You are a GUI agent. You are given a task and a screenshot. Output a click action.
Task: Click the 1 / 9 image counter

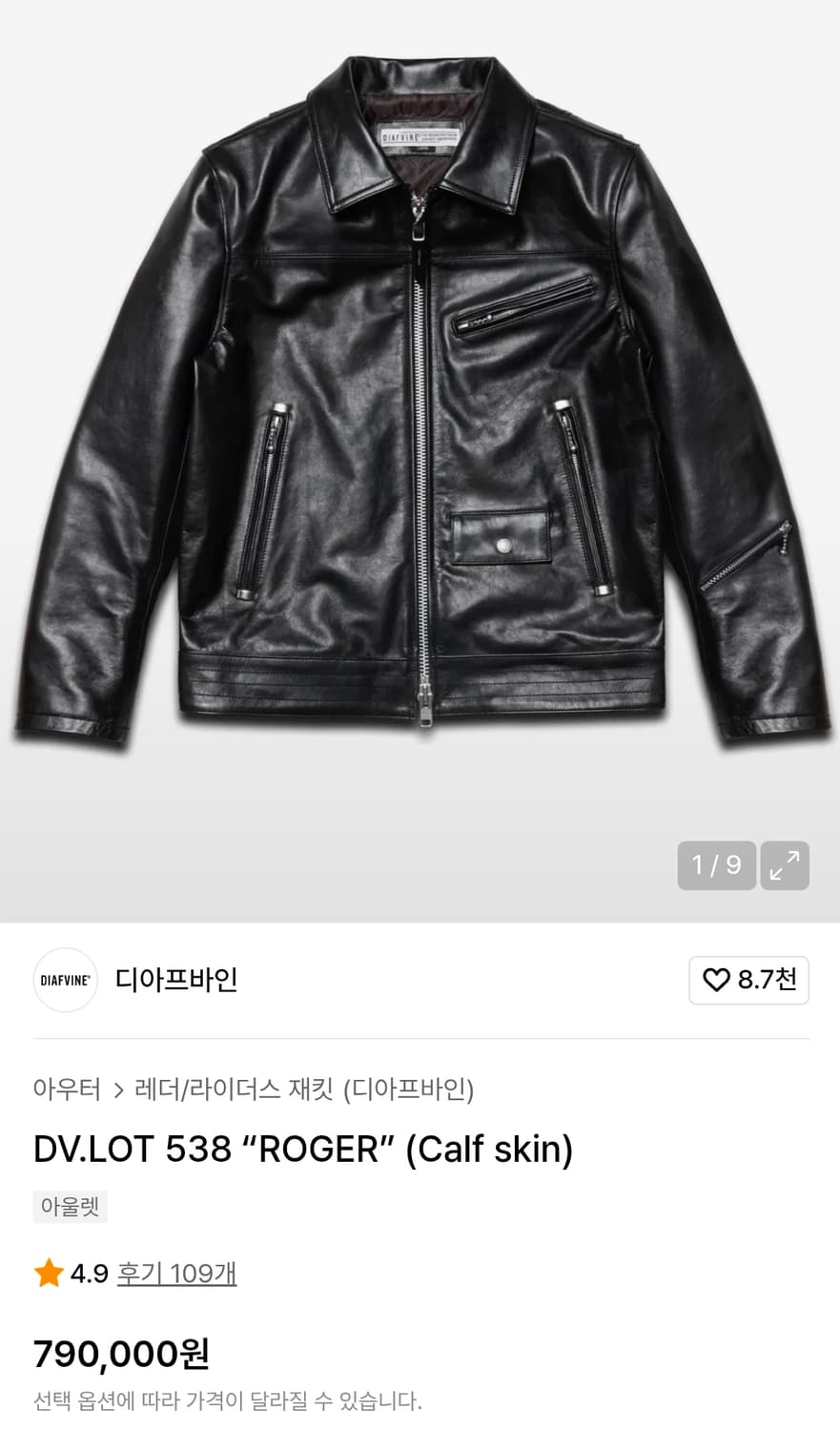[x=716, y=865]
